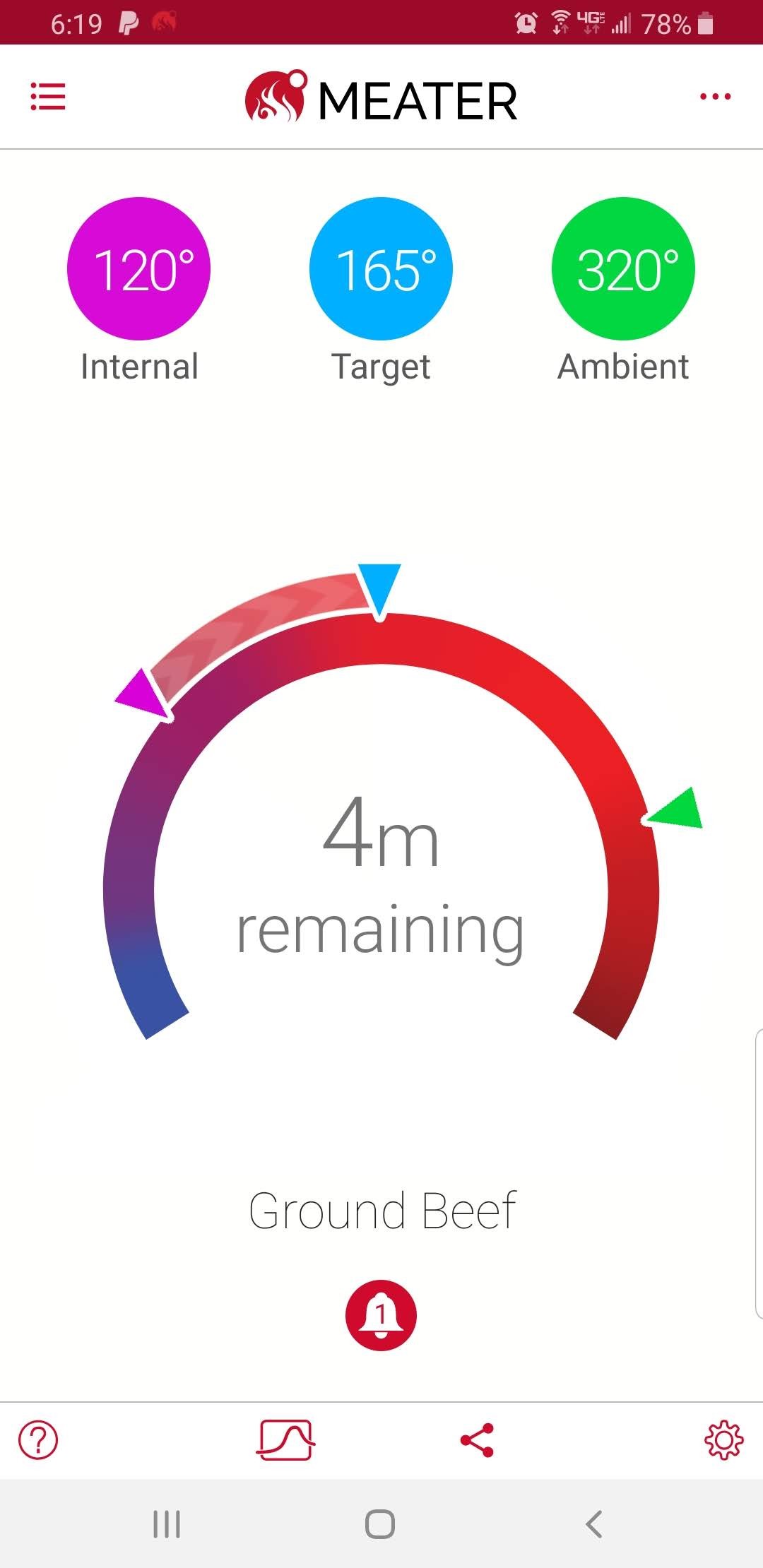Open settings gear icon
The image size is (763, 1568).
pyautogui.click(x=723, y=1439)
